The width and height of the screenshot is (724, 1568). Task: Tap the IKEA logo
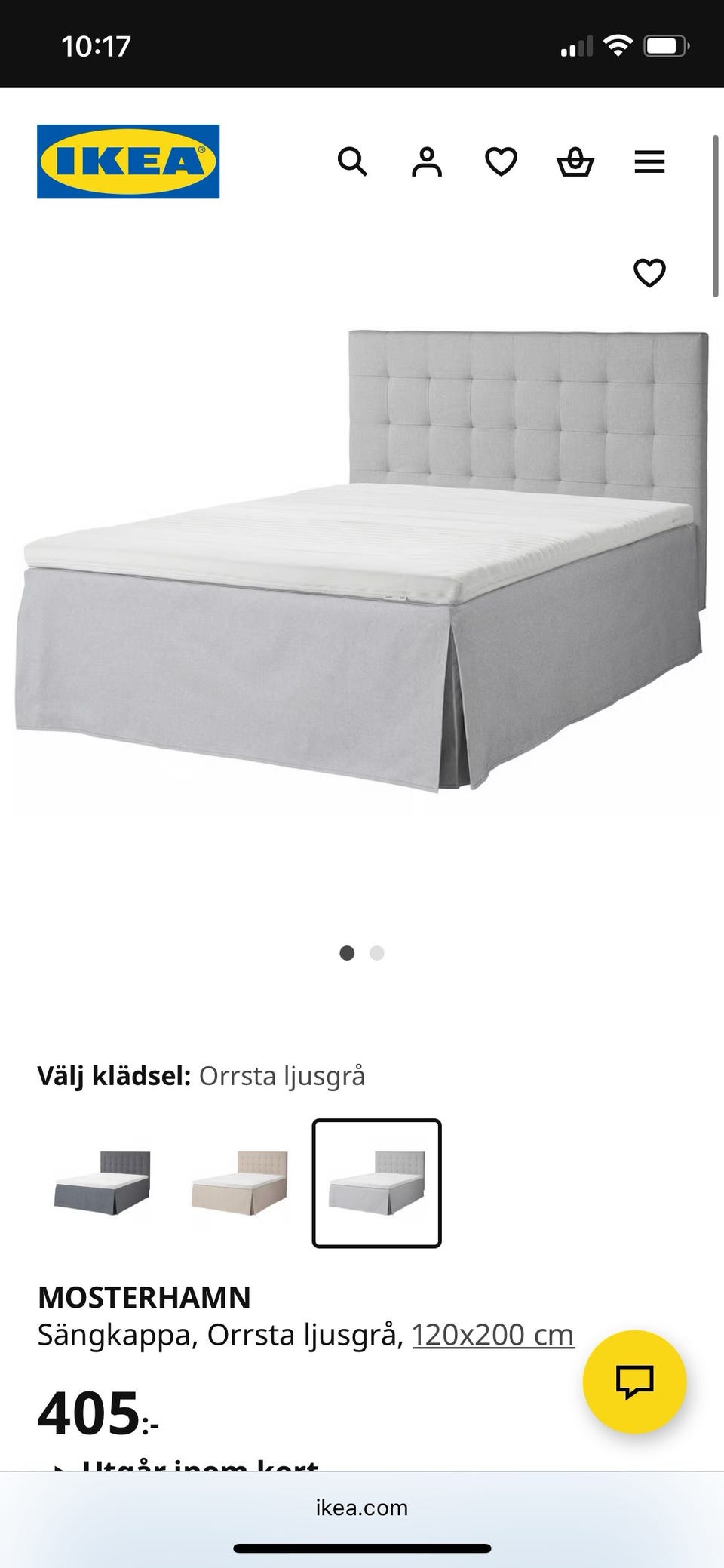127,160
